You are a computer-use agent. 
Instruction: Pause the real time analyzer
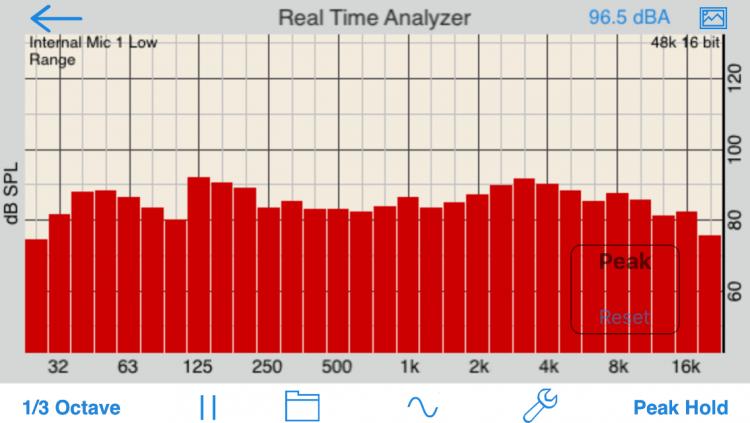point(208,407)
